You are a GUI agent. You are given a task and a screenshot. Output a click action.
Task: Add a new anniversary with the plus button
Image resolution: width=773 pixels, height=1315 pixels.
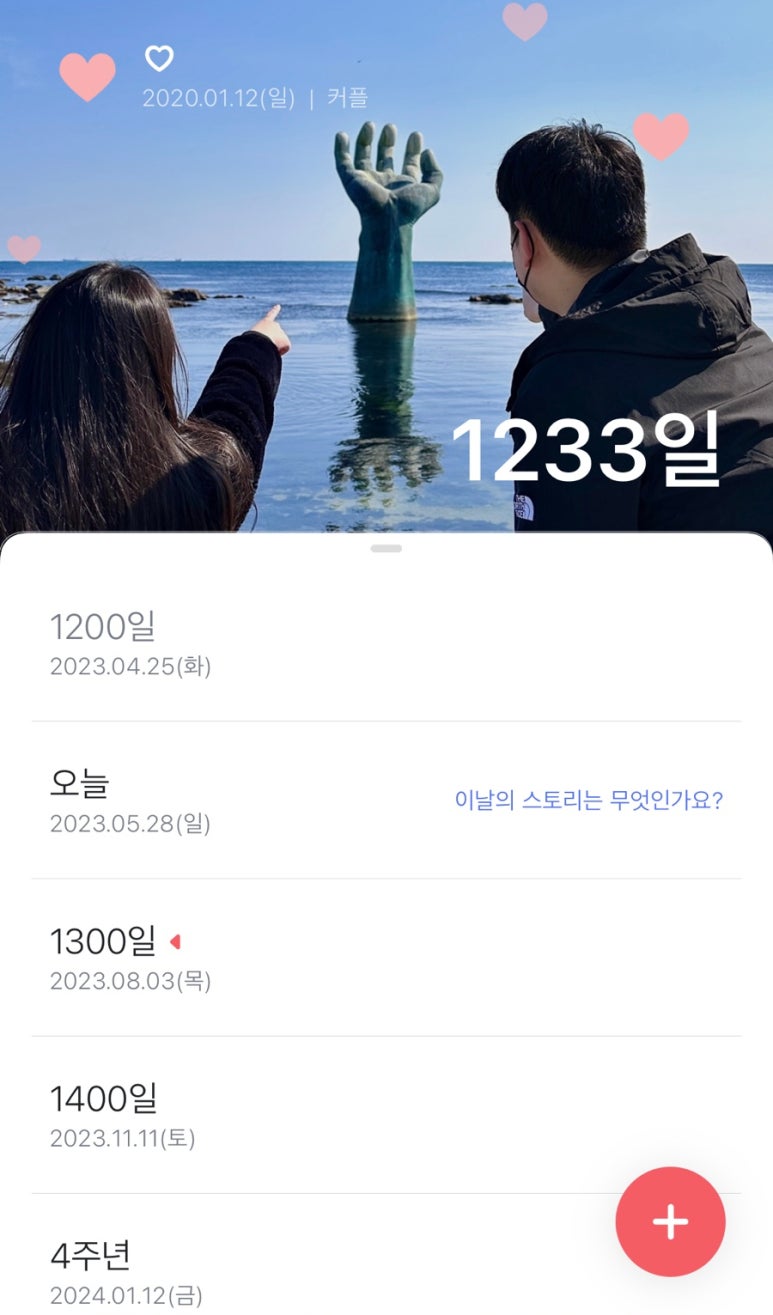point(670,1221)
